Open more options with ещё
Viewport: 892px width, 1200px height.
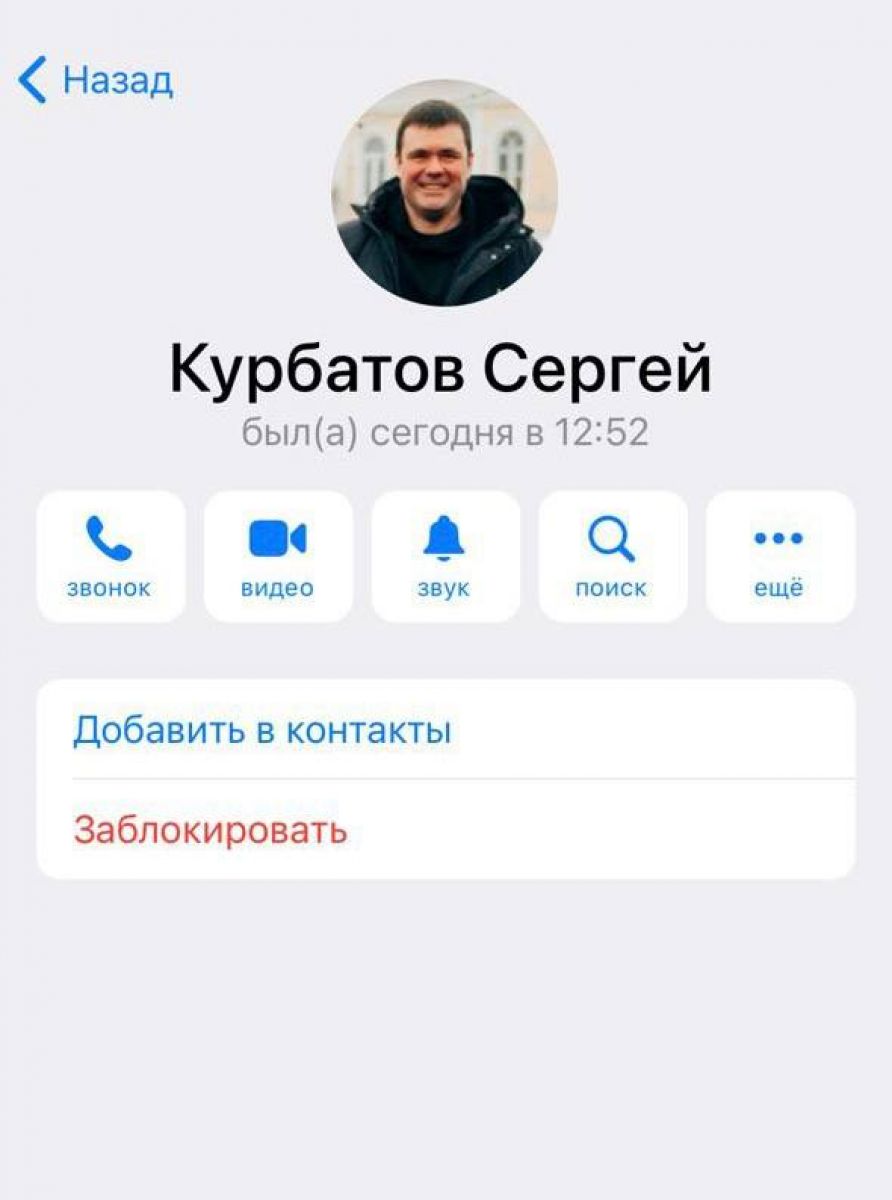(x=780, y=556)
